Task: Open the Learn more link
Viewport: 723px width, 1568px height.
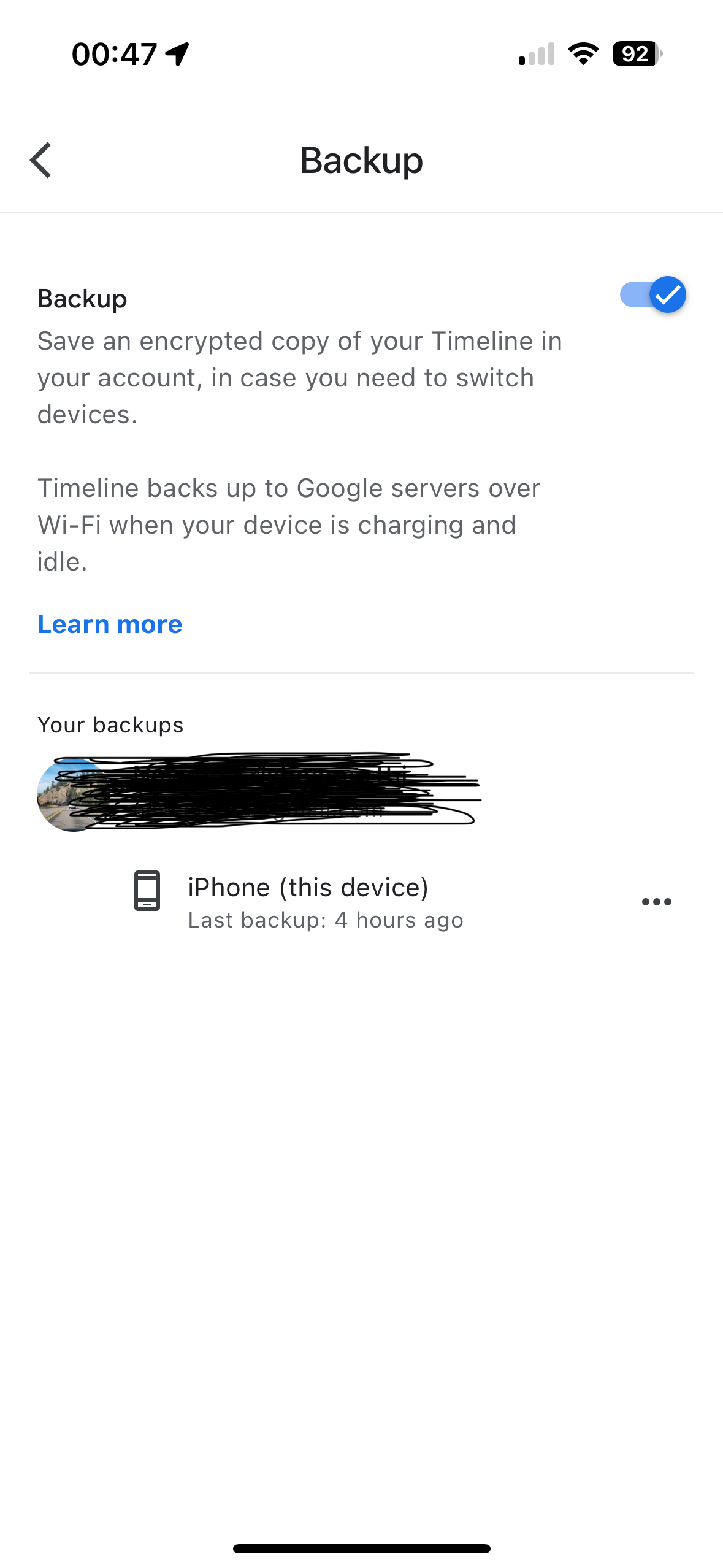Action: tap(110, 624)
